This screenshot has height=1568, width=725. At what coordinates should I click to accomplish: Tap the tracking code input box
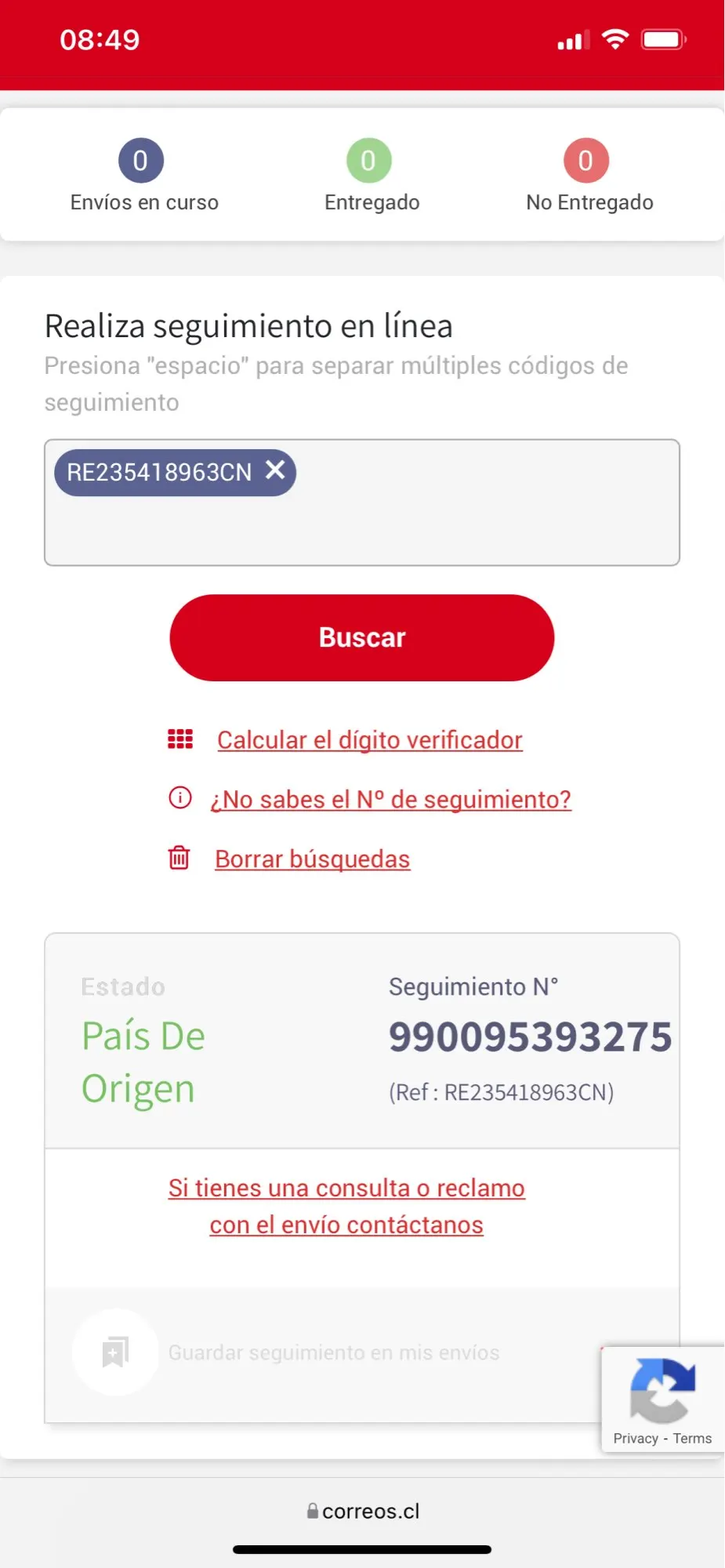pyautogui.click(x=362, y=503)
